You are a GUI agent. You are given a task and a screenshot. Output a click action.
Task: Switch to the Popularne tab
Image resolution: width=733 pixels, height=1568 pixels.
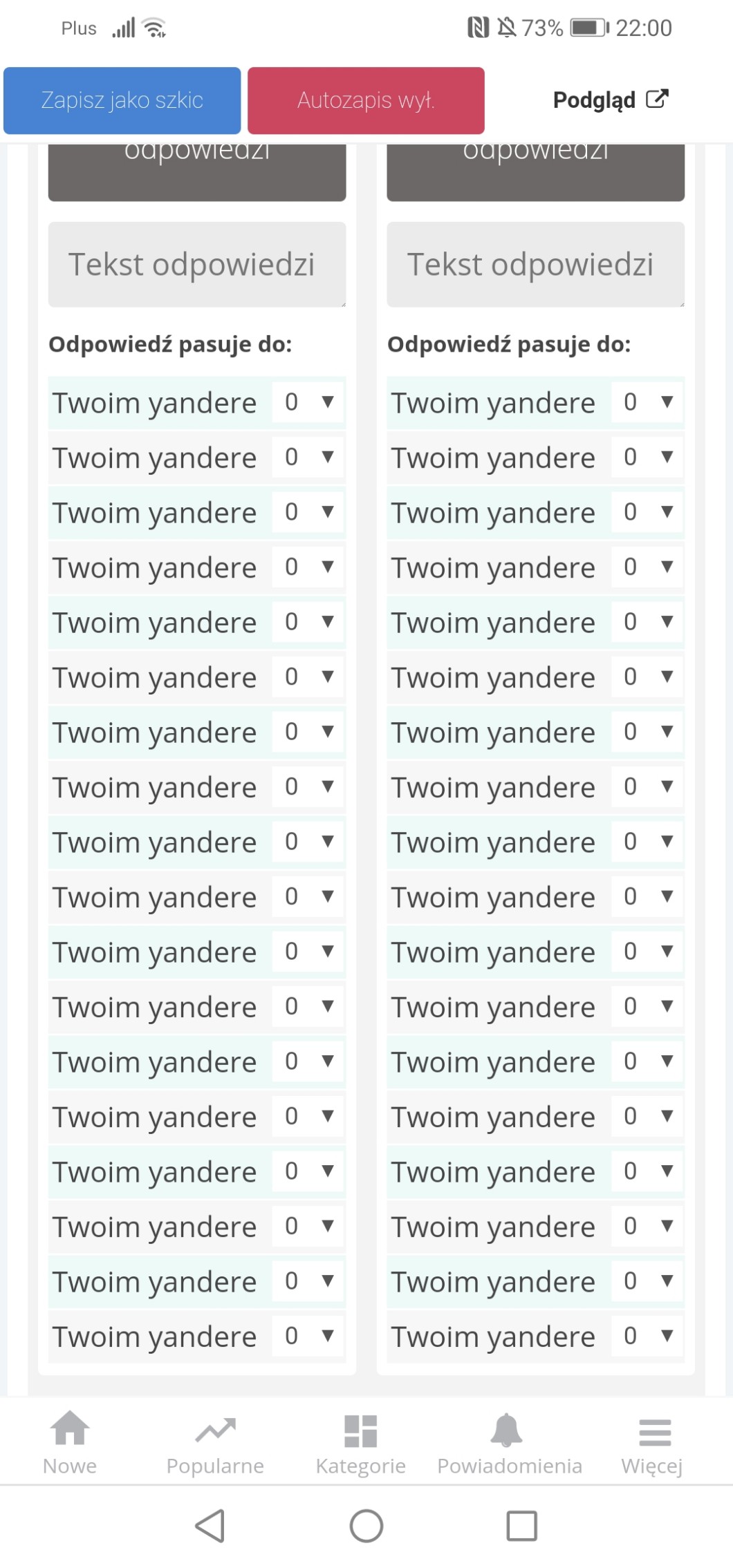[215, 1444]
